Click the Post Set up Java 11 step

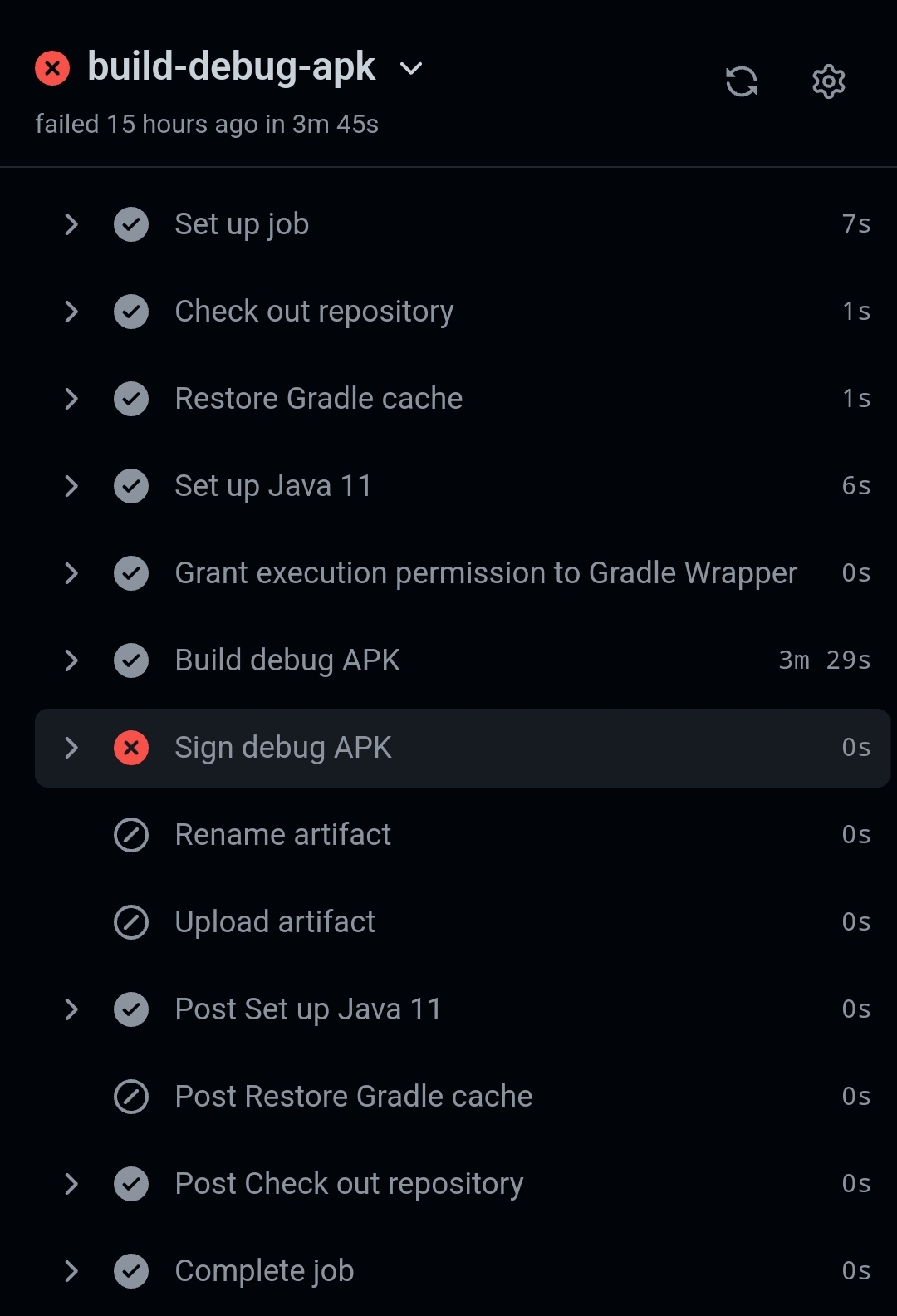pos(308,1009)
